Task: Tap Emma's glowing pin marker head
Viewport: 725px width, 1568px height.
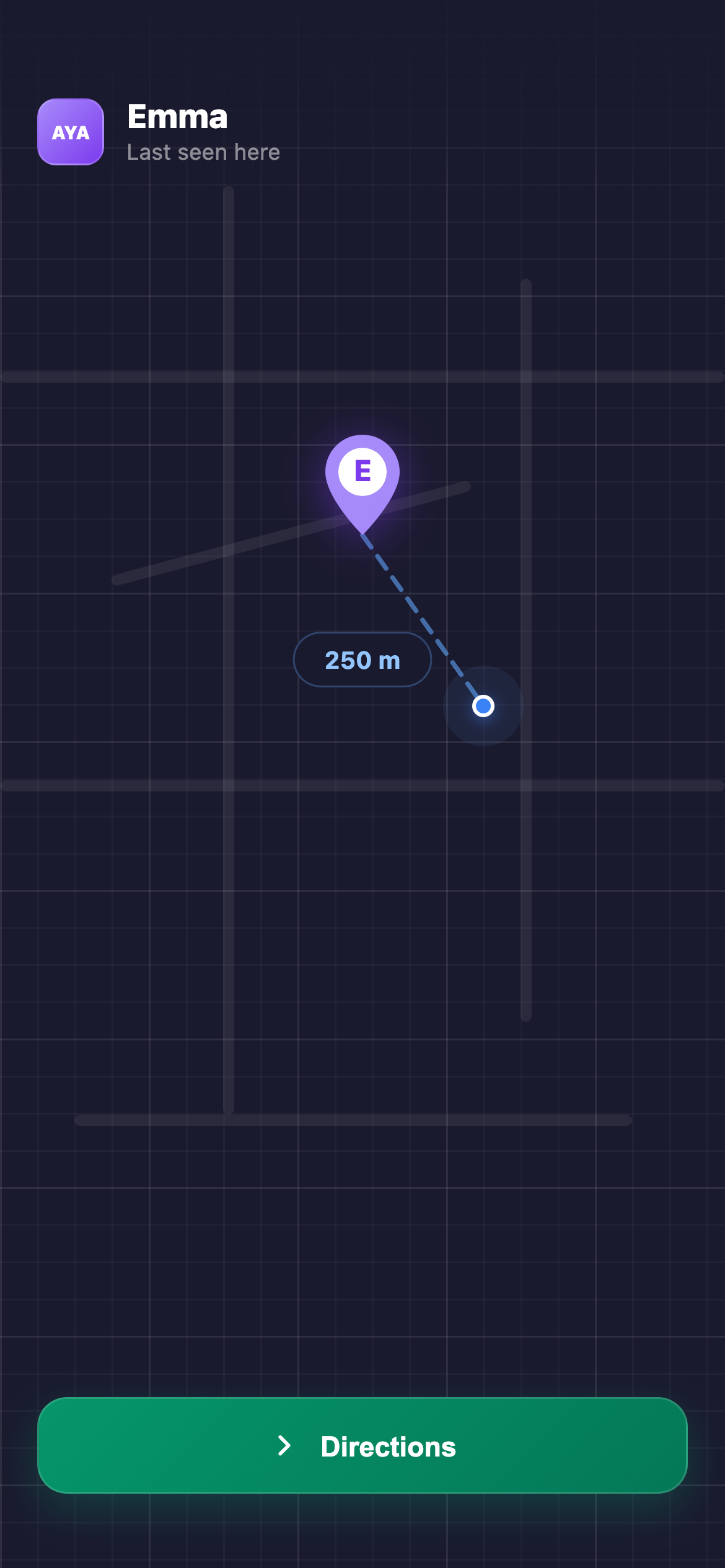Action: [362, 472]
